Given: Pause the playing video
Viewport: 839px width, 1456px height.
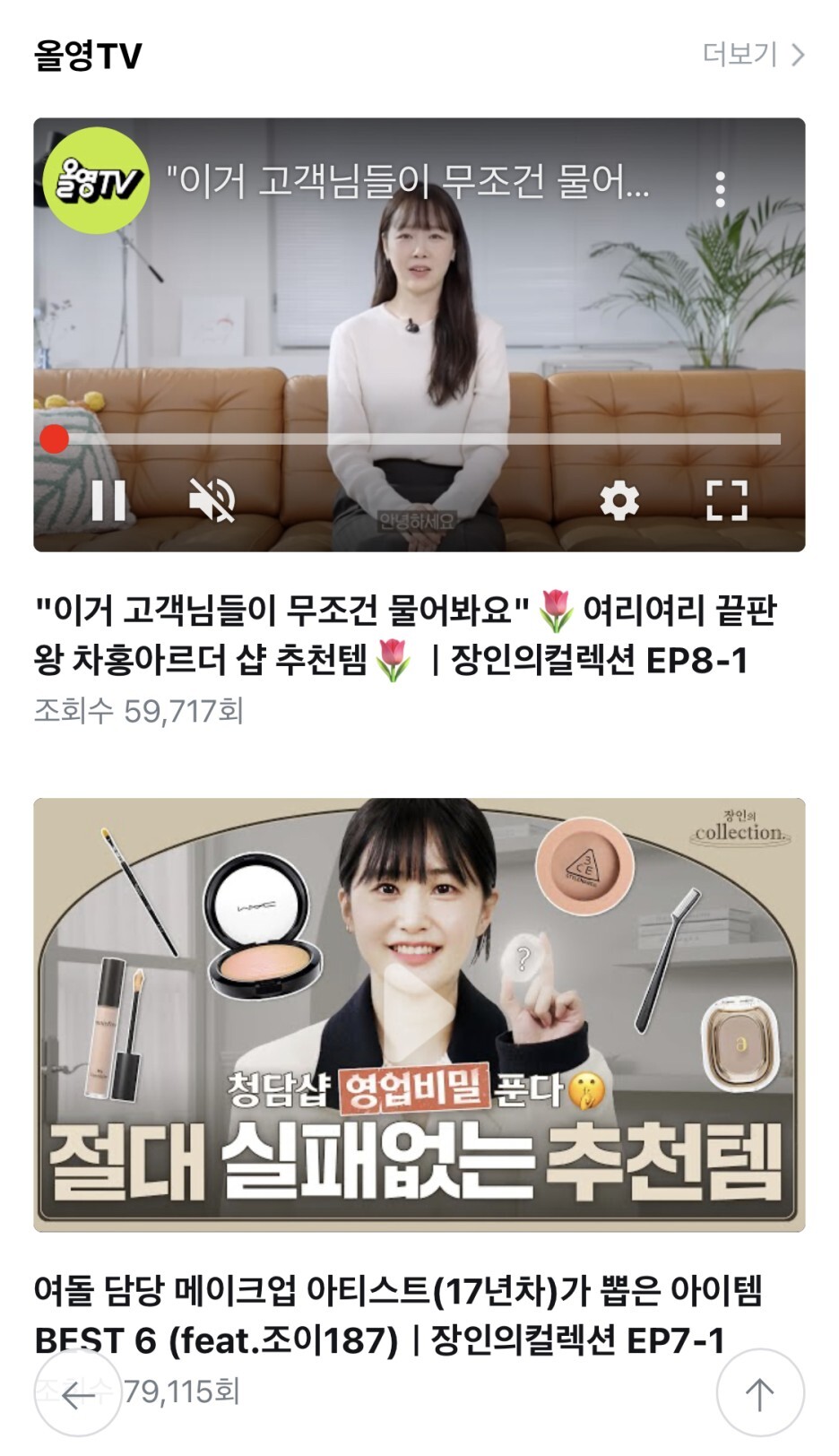Looking at the screenshot, I should point(109,499).
